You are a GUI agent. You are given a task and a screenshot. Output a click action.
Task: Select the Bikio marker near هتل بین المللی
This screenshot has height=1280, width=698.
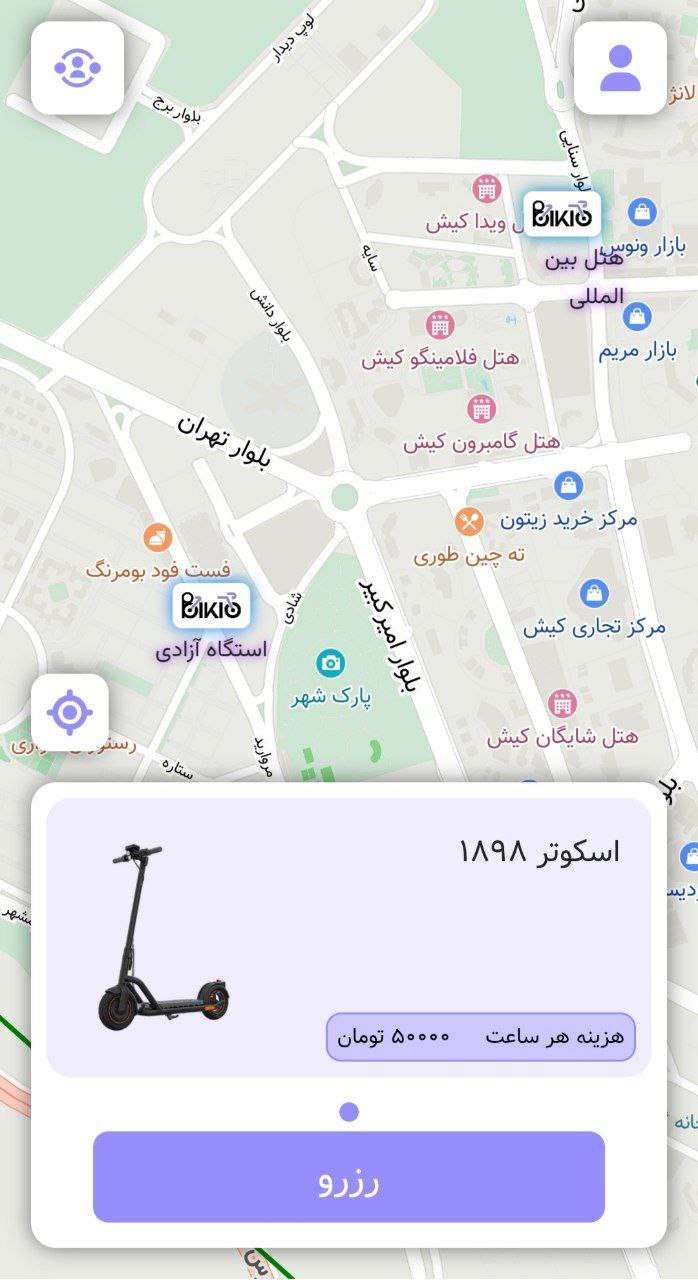tap(562, 213)
